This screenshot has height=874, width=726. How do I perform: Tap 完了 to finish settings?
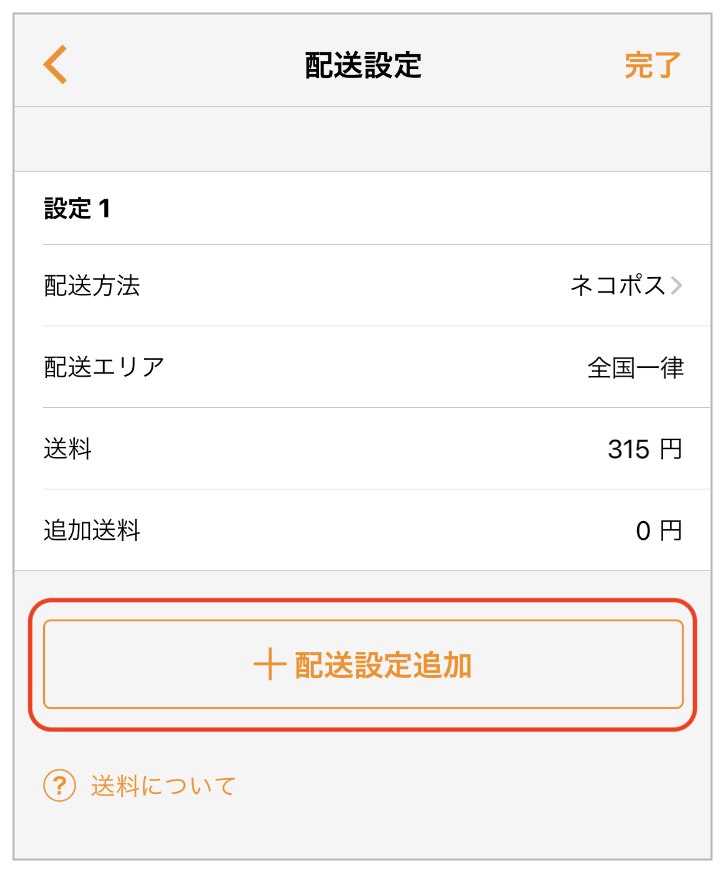pyautogui.click(x=652, y=65)
